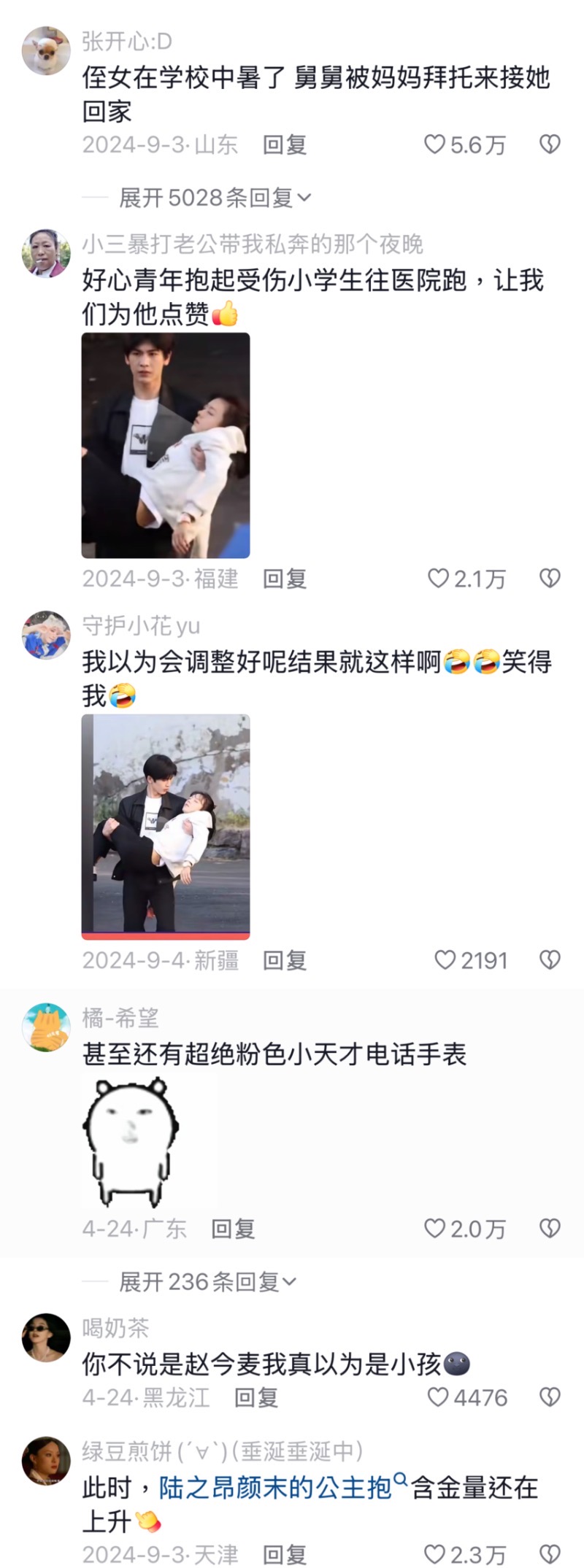The height and width of the screenshot is (1568, 584).
Task: Open the bear sticker in 橘-希望's comment
Action: (131, 1141)
